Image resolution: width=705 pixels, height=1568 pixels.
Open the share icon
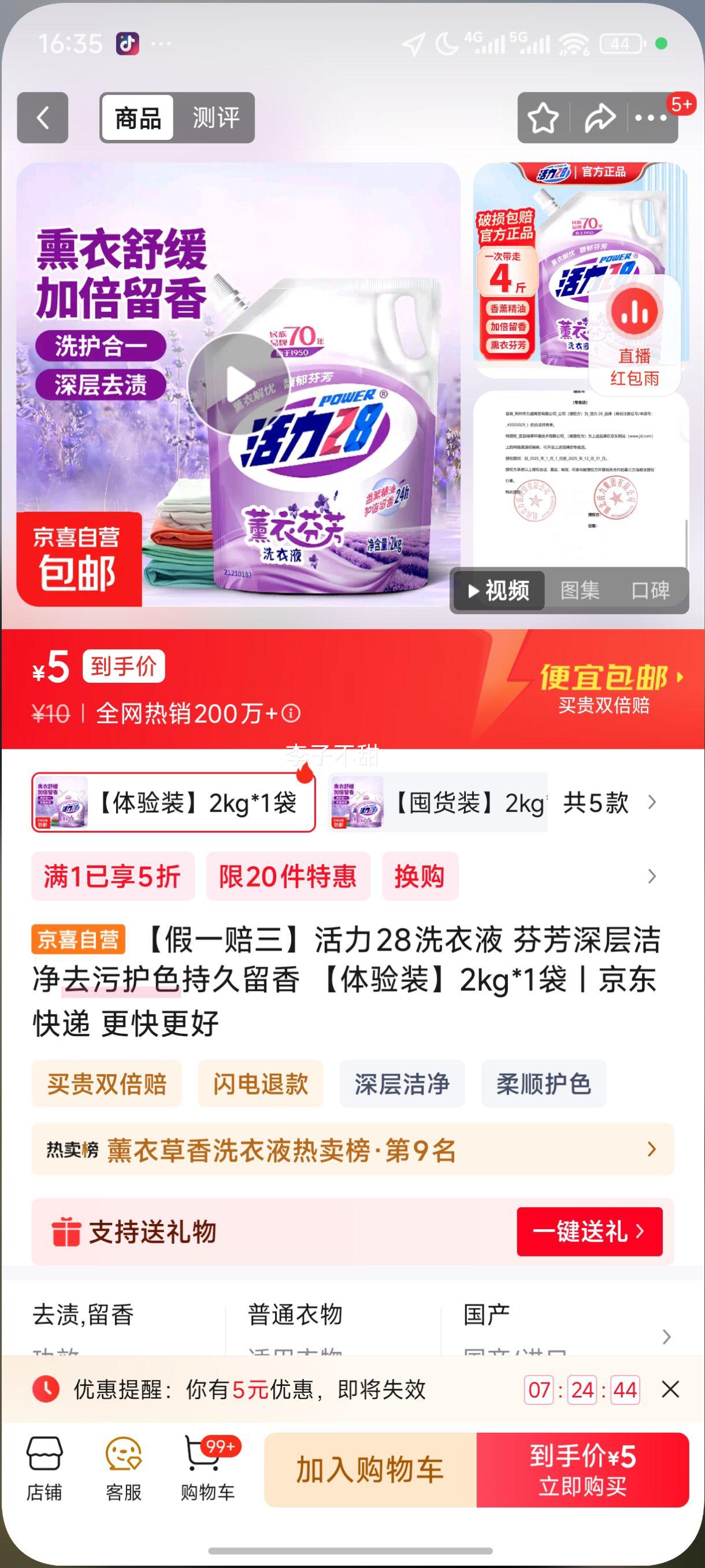coord(599,117)
